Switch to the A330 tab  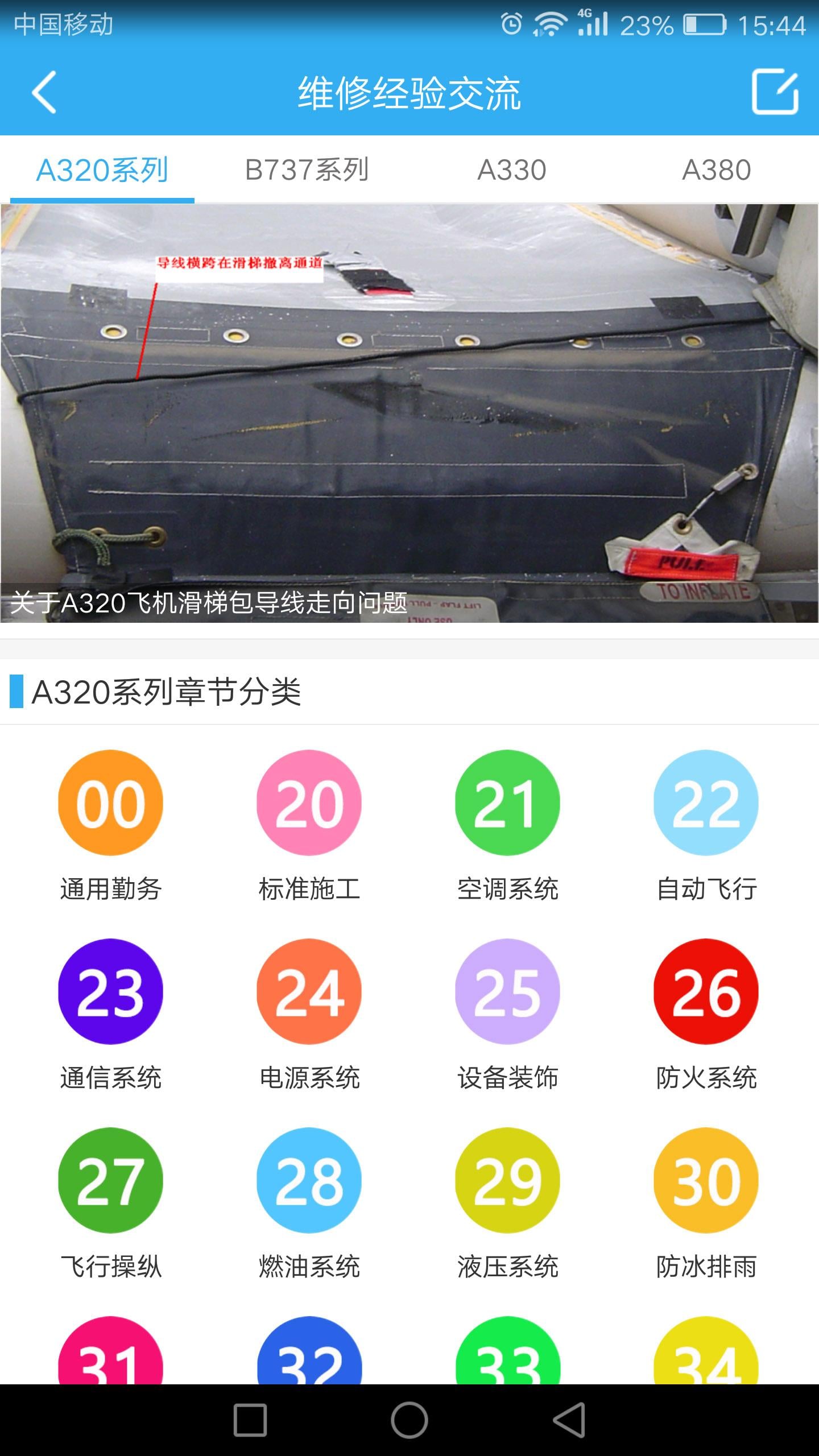512,169
